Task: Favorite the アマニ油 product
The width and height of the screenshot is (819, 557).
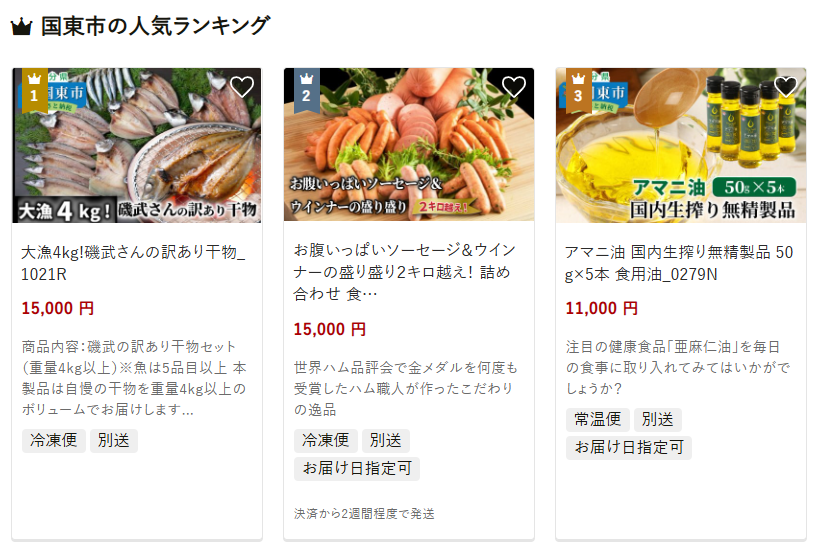Action: (786, 87)
